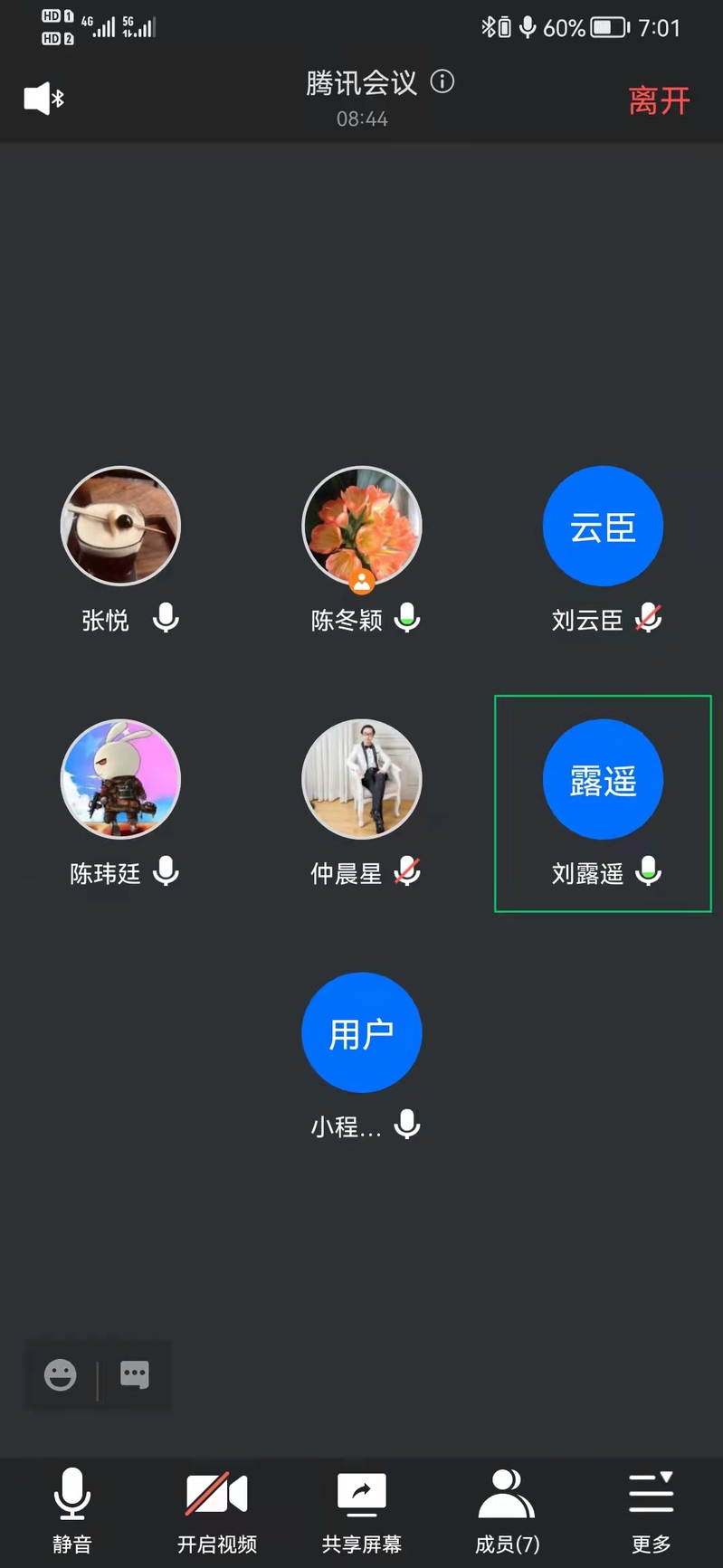
Task: Select the 用户 participant tile
Action: (361, 1033)
